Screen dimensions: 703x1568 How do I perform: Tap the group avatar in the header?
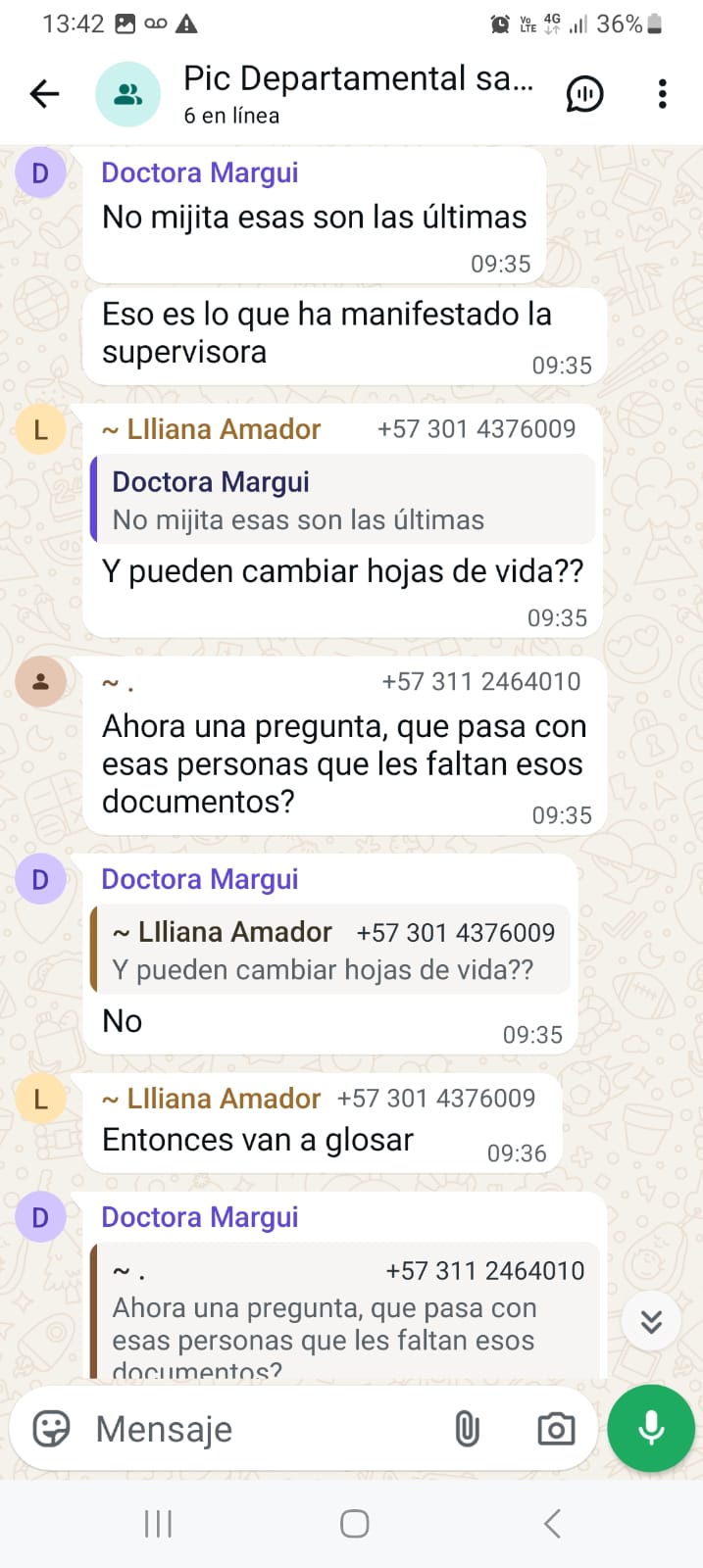127,94
